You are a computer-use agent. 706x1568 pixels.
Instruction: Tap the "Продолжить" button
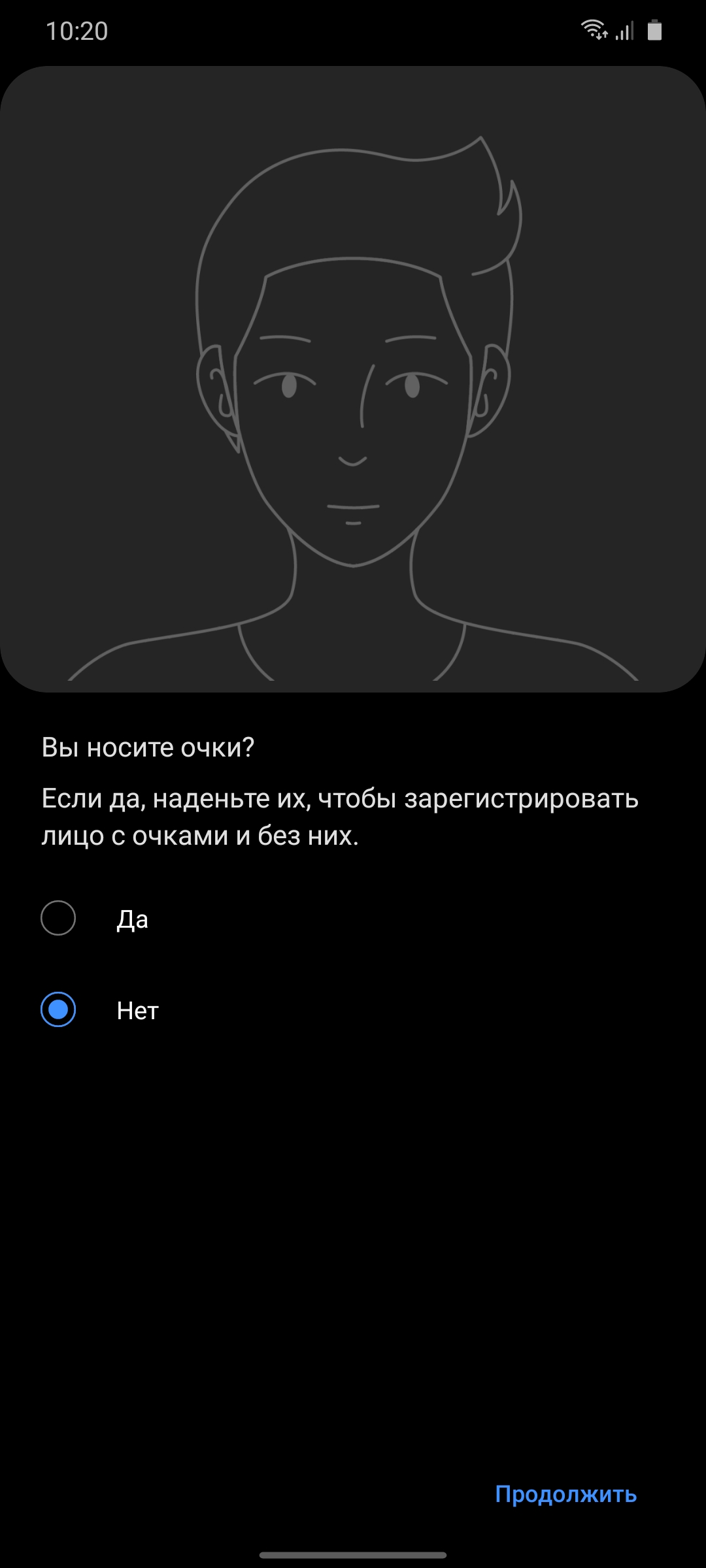565,1494
